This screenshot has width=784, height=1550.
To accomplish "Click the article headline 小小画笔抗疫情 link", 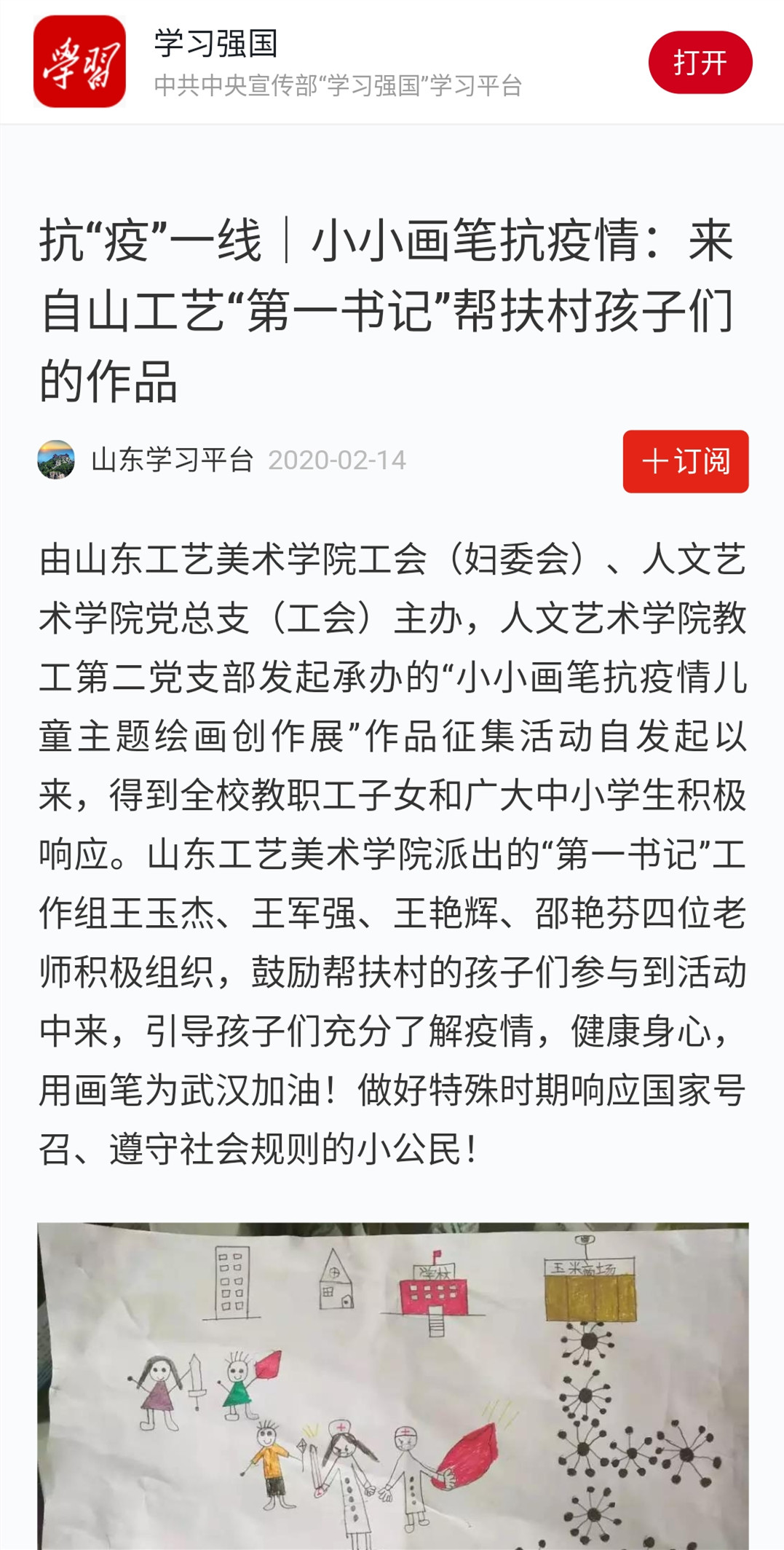I will (x=389, y=306).
